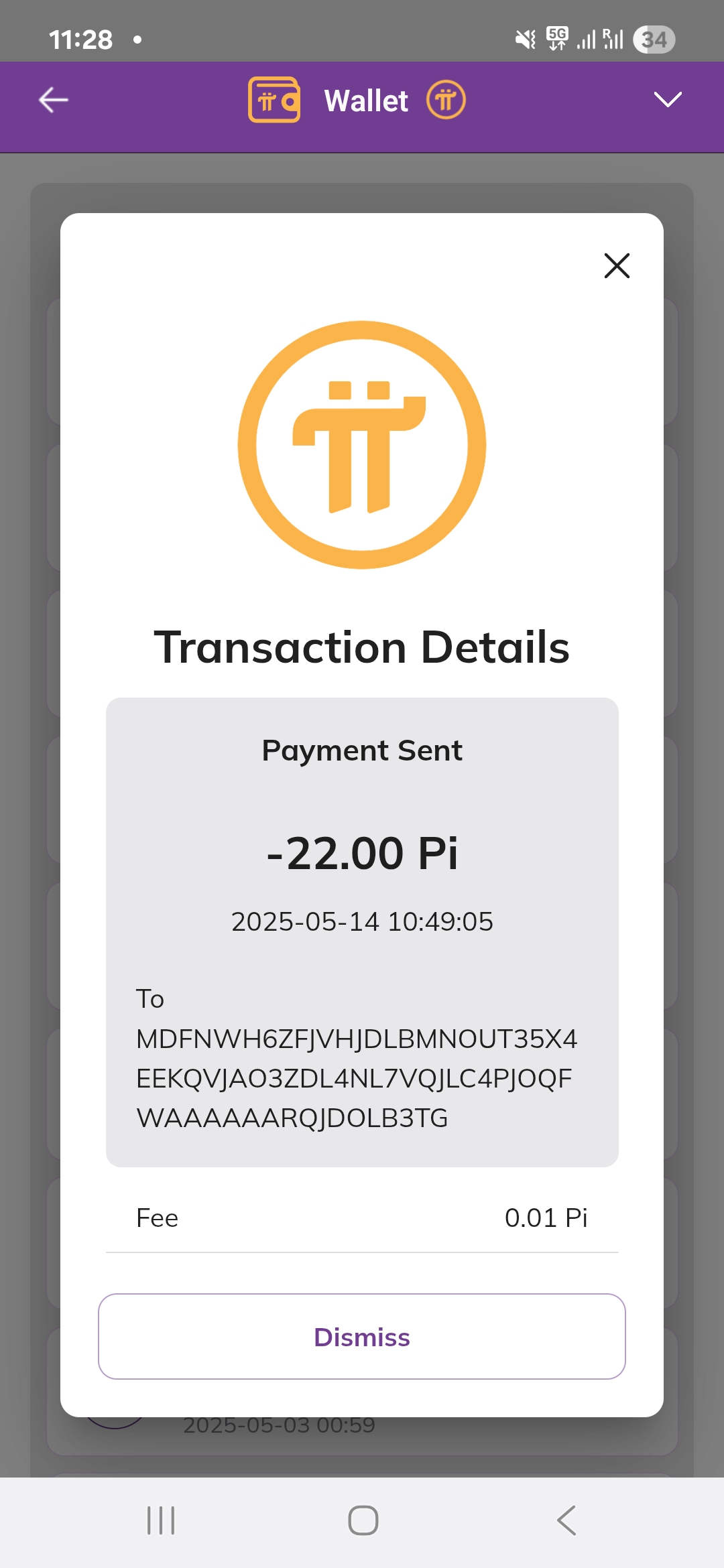Expand the Wallet header dropdown chevron

pos(668,100)
